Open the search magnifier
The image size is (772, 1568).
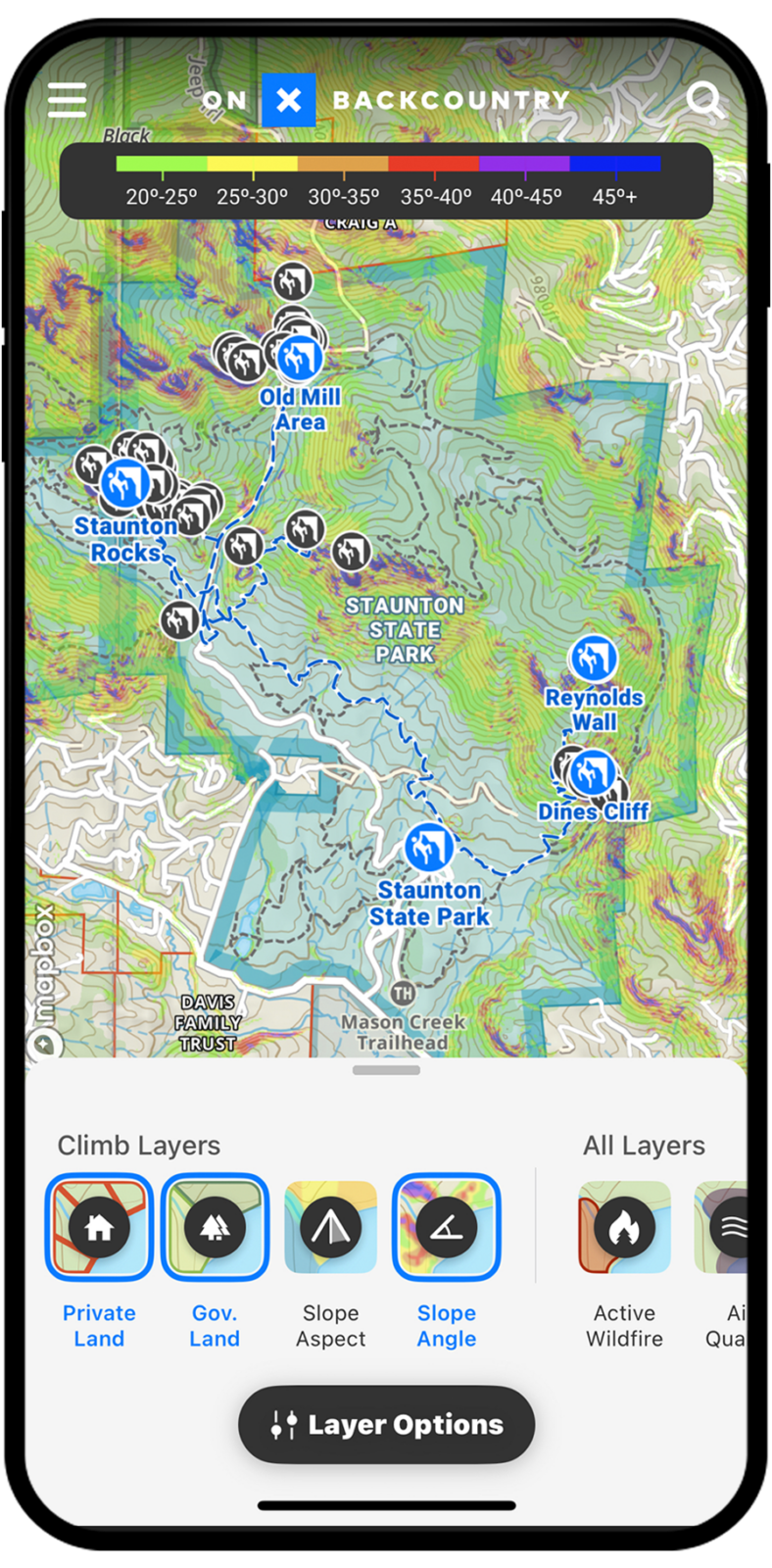coord(704,100)
